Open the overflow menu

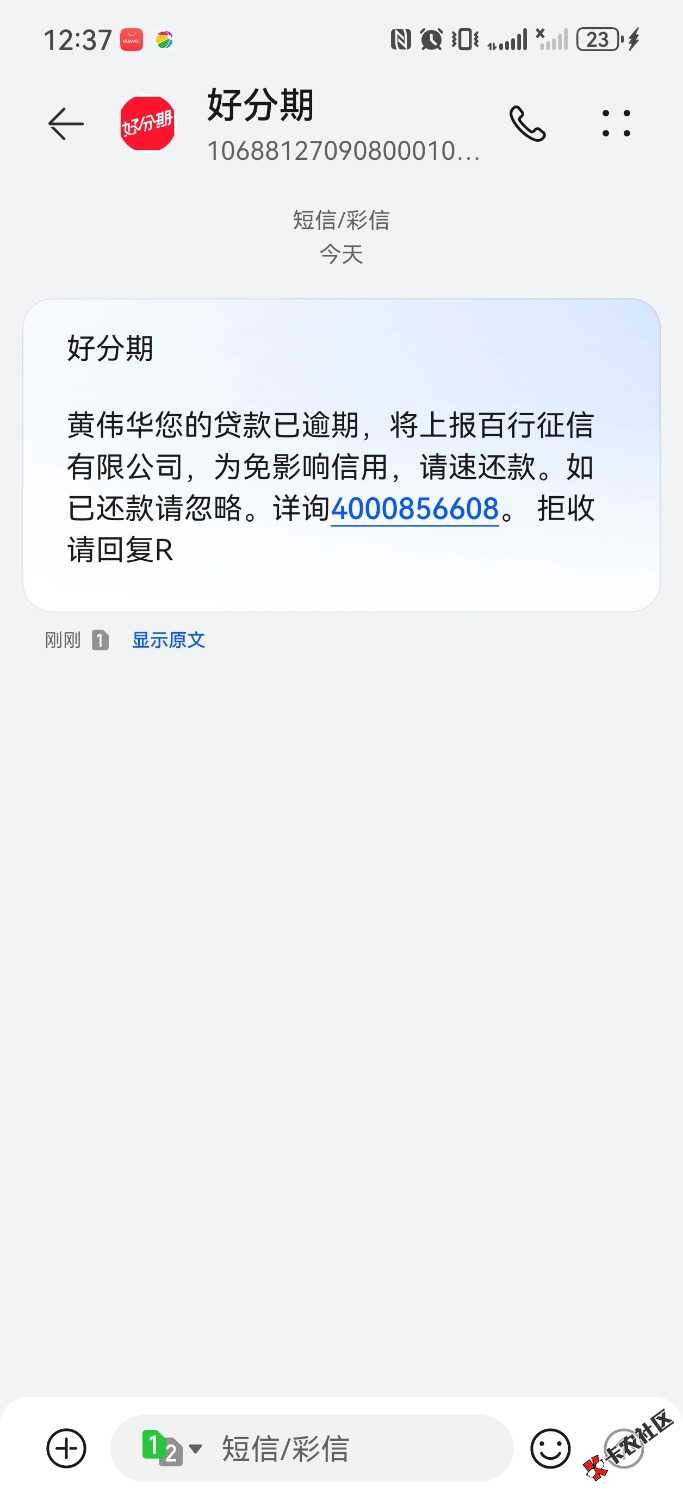(x=616, y=124)
